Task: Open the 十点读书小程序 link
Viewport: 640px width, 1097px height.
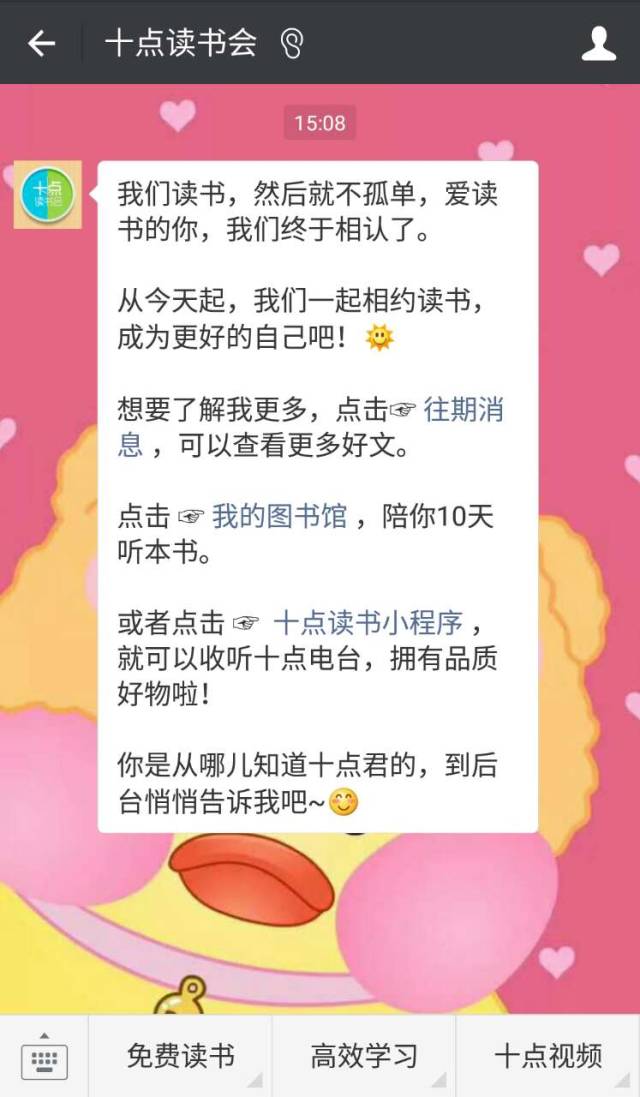Action: pyautogui.click(x=368, y=622)
